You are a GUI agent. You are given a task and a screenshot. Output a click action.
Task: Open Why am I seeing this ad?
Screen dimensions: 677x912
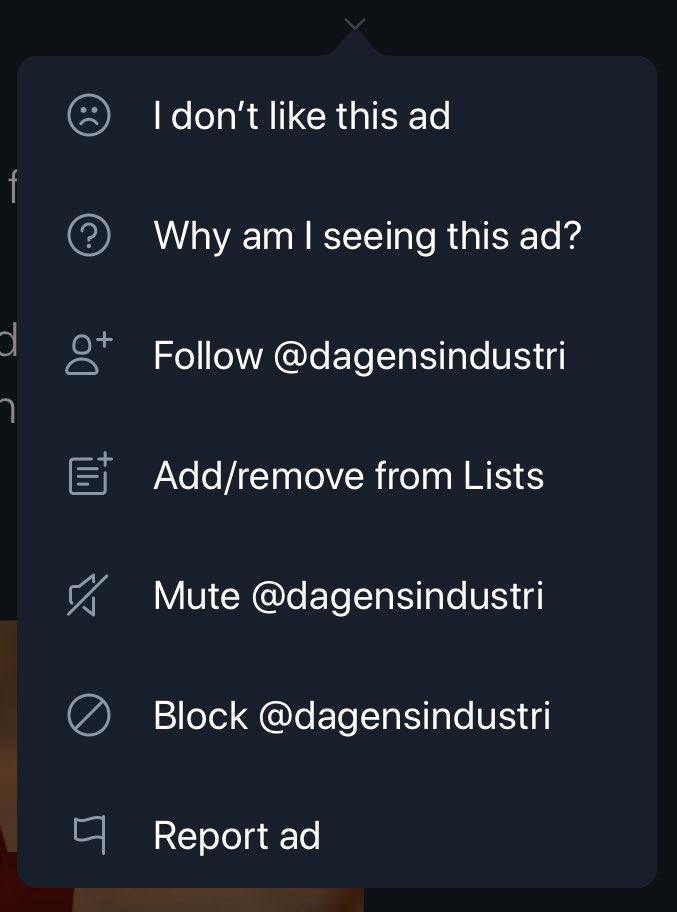[x=337, y=236]
